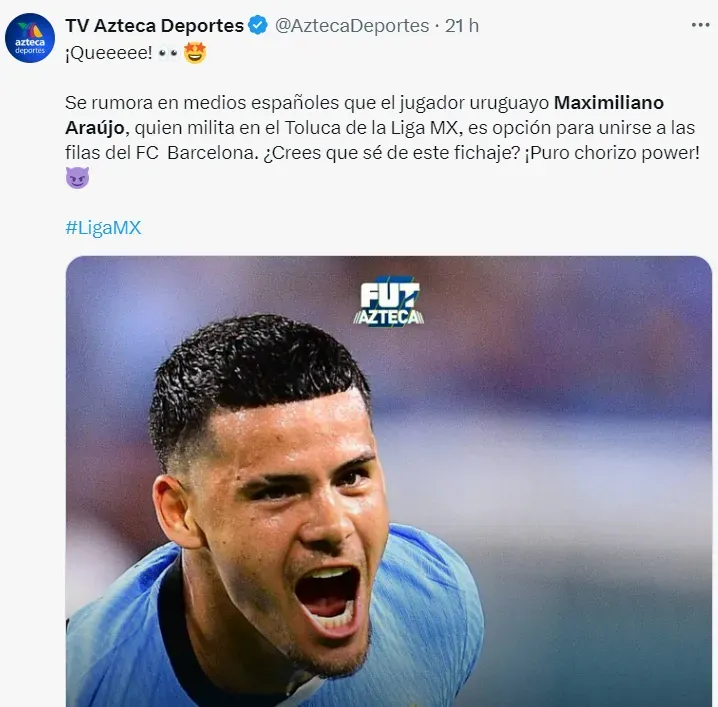
Task: Open the TV Azteca Deportes account name
Action: (x=154, y=25)
